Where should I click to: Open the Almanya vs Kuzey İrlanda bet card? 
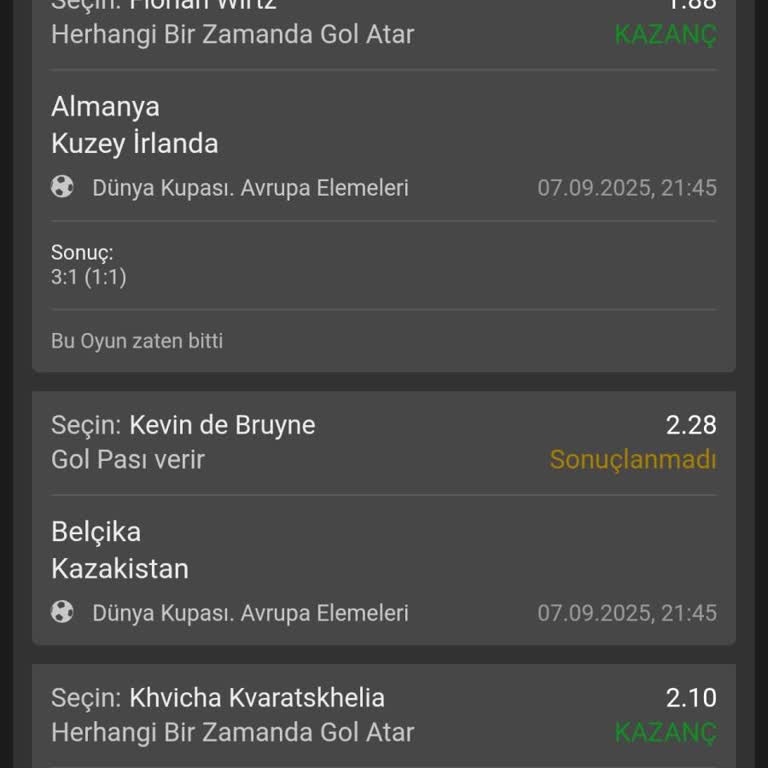pyautogui.click(x=383, y=125)
